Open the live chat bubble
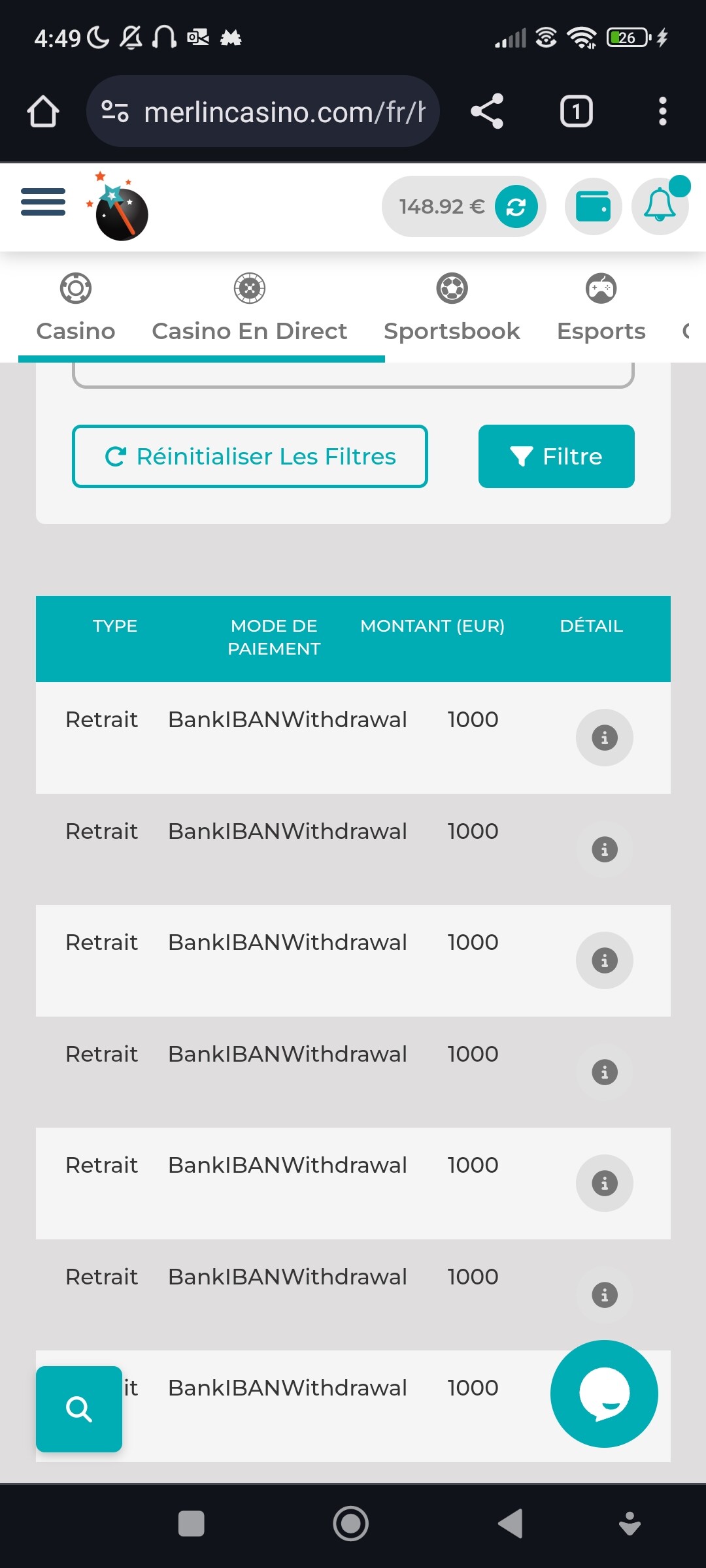The image size is (706, 1568). point(604,1394)
